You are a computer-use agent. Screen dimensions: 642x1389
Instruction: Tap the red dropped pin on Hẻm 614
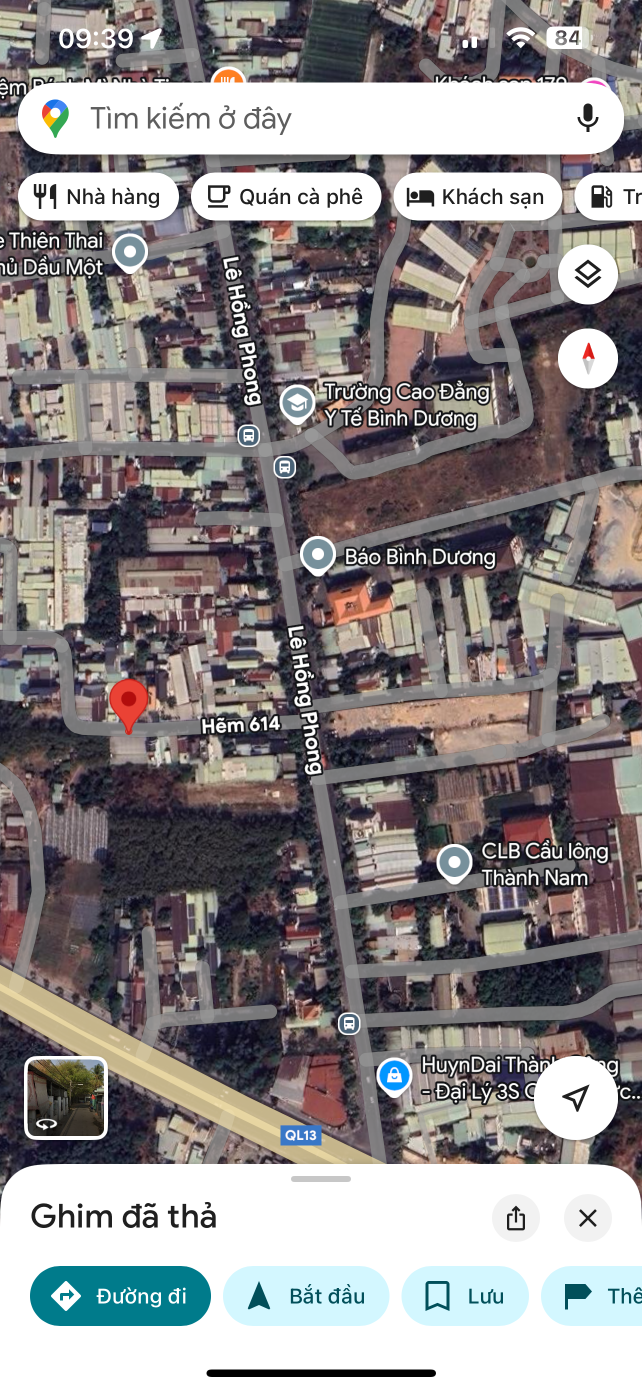128,705
